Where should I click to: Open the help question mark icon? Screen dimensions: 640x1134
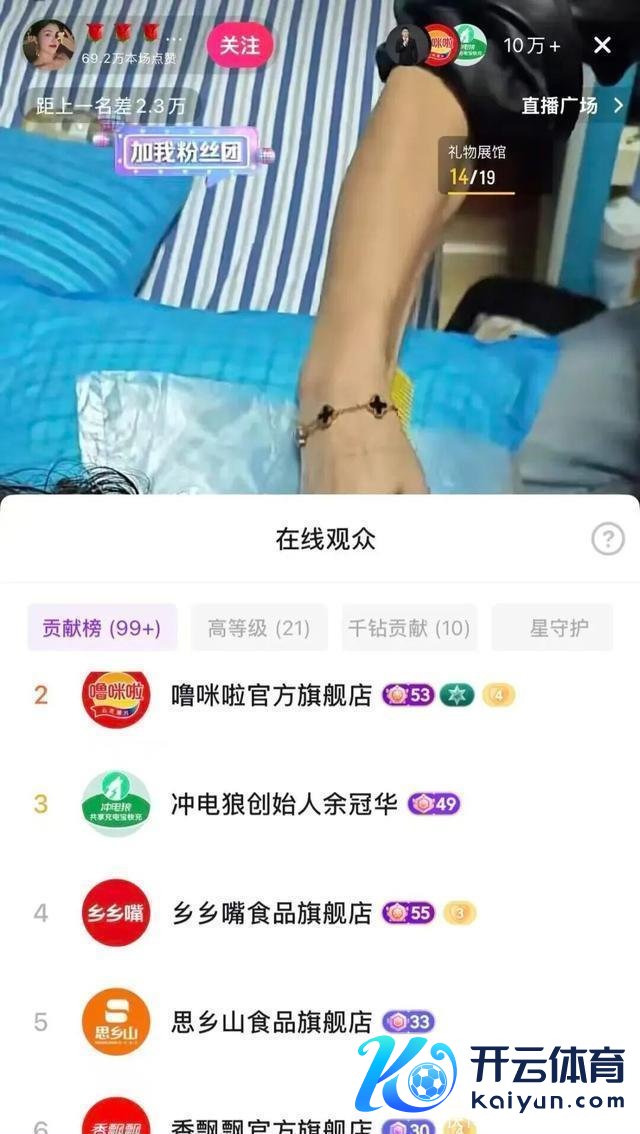pos(607,539)
